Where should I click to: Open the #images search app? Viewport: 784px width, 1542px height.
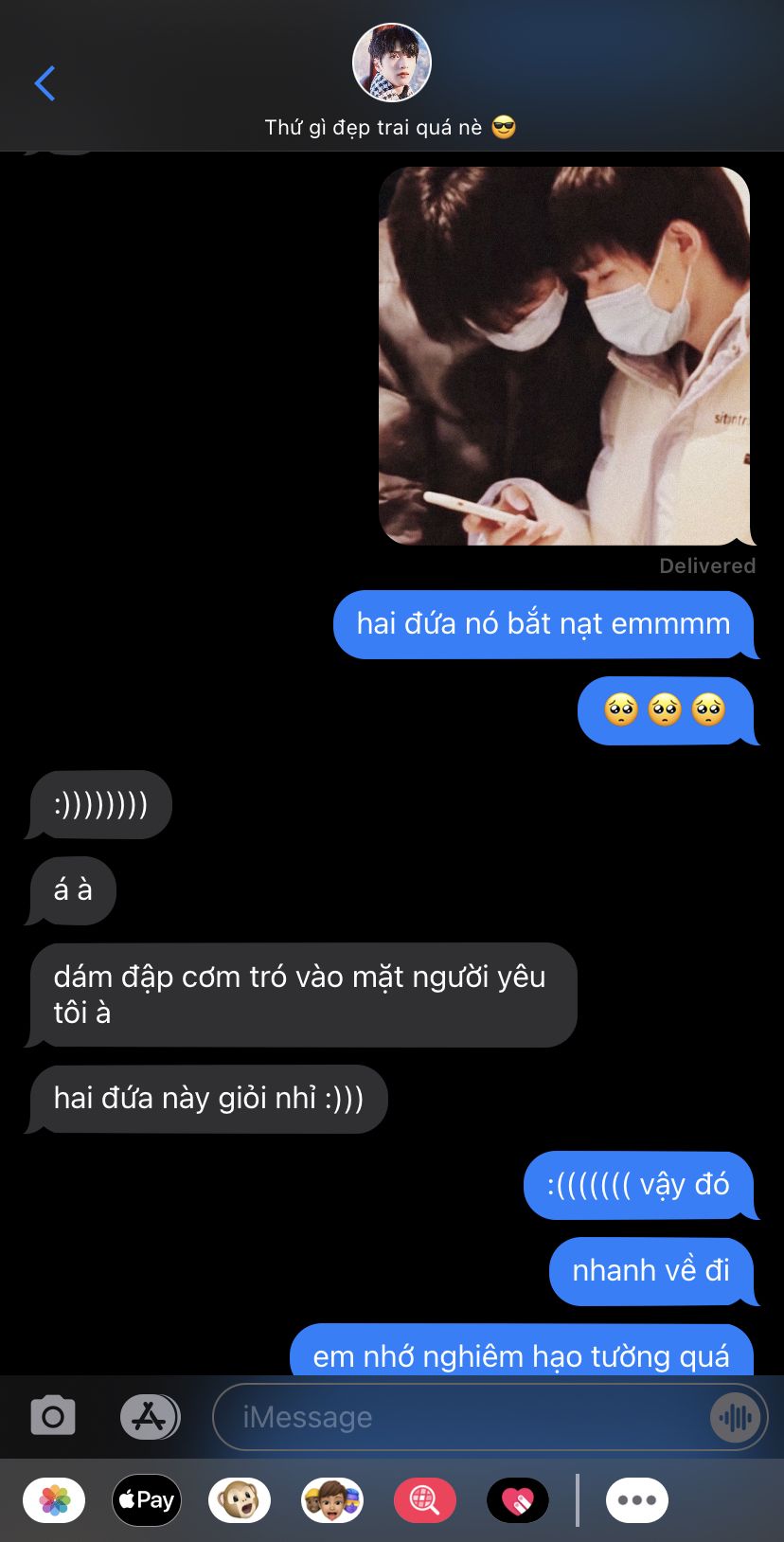pos(425,1500)
